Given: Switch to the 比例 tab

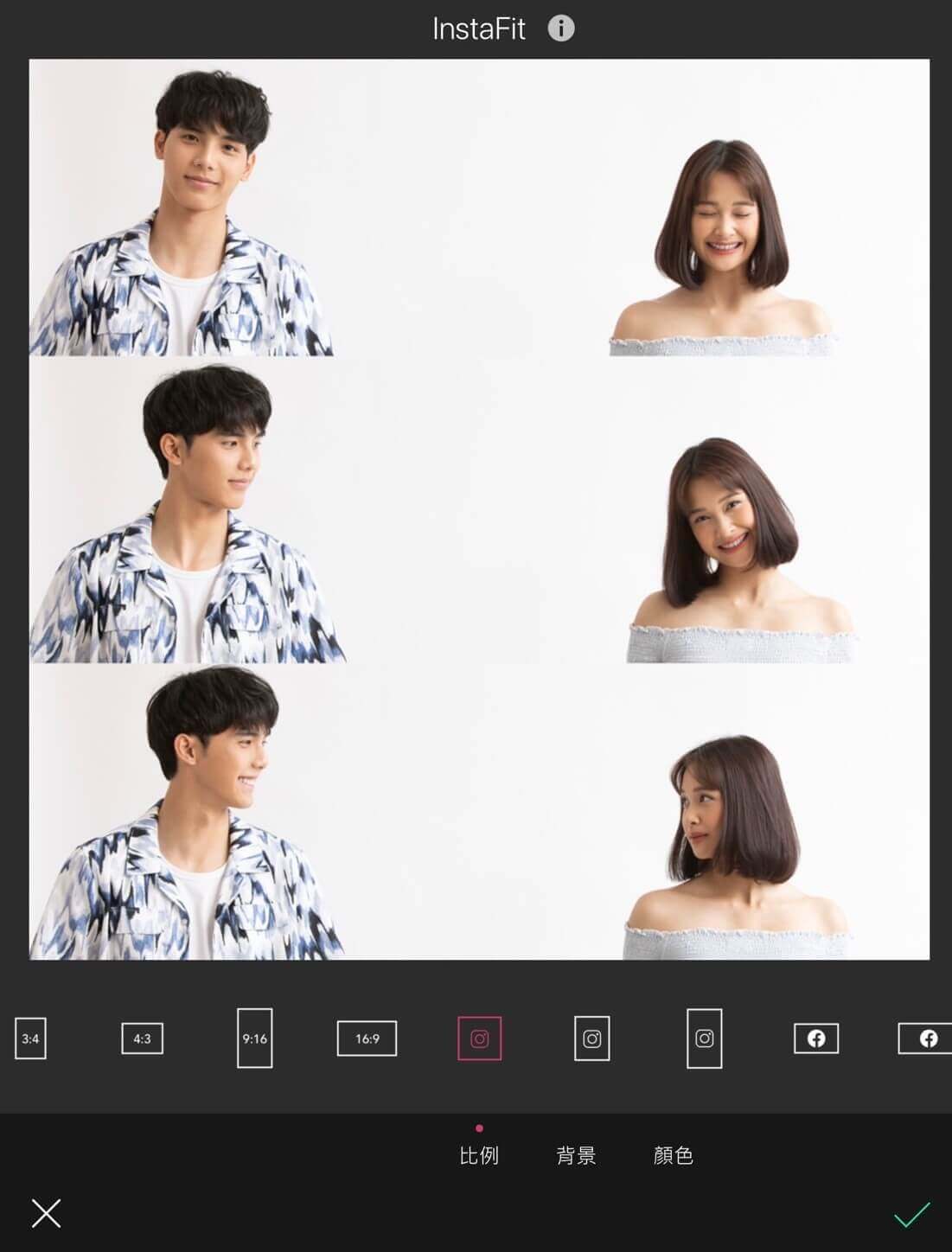Looking at the screenshot, I should (479, 1155).
